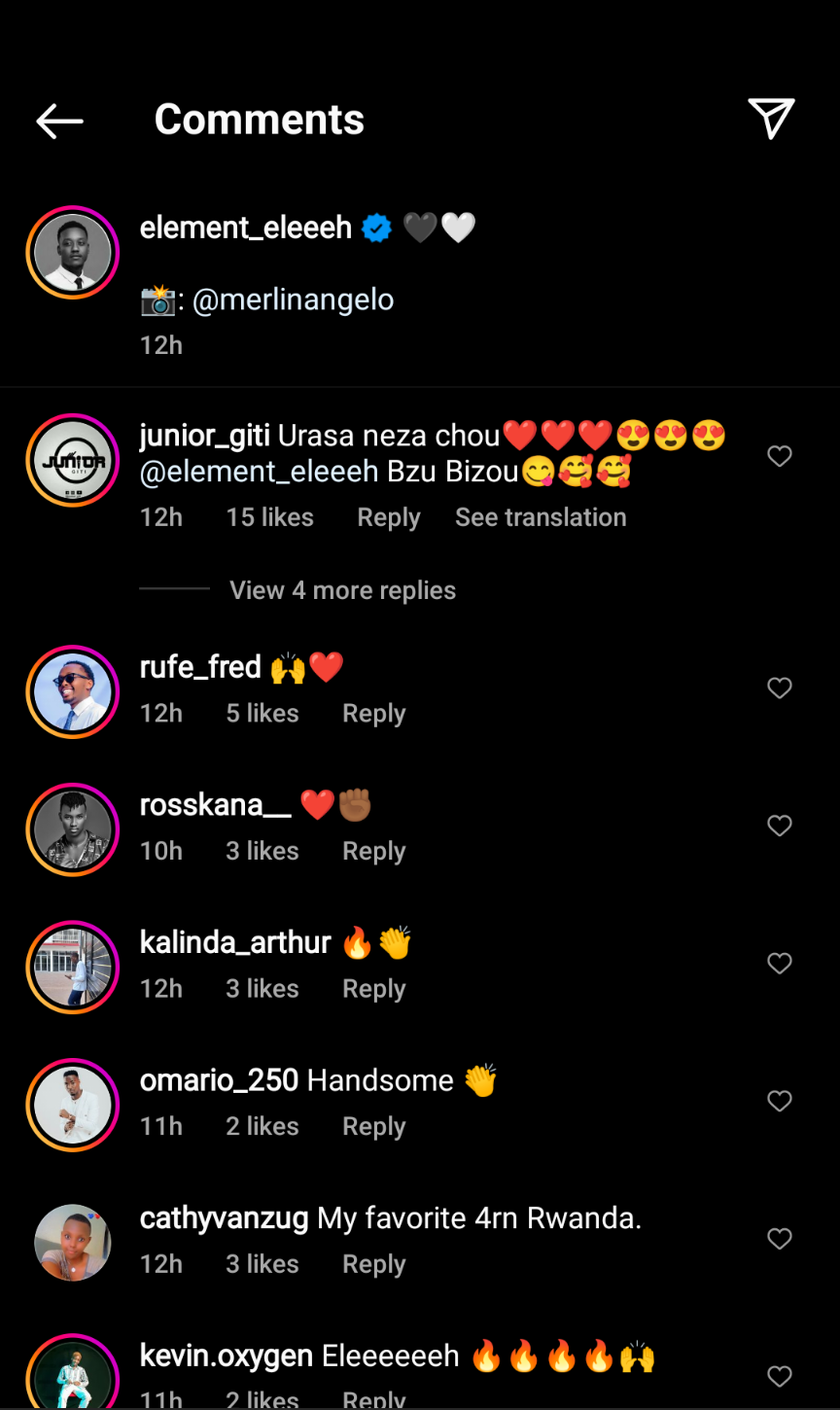Like cathyvanzug's comment

click(780, 1239)
